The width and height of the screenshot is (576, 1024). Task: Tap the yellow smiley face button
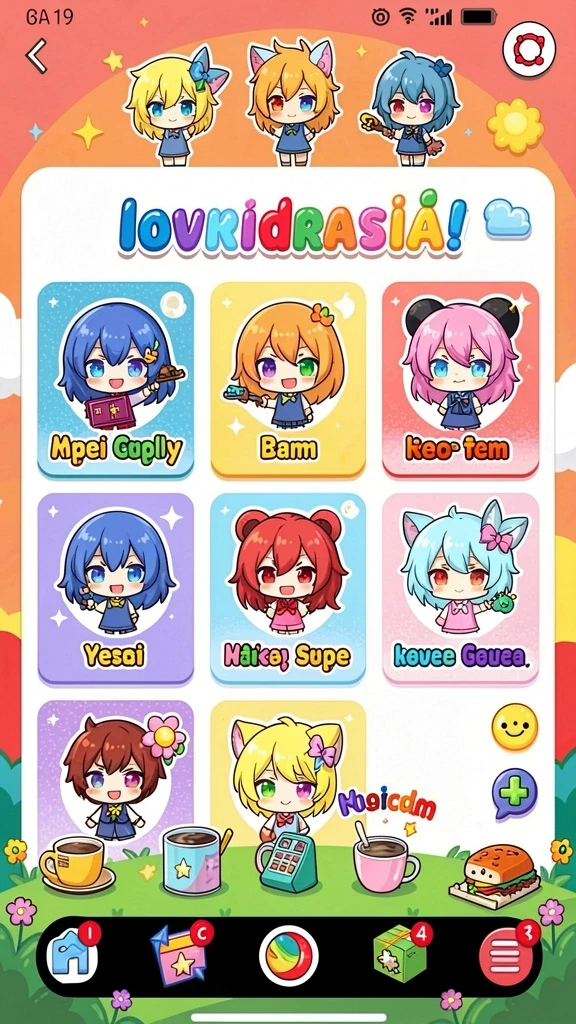tap(515, 728)
